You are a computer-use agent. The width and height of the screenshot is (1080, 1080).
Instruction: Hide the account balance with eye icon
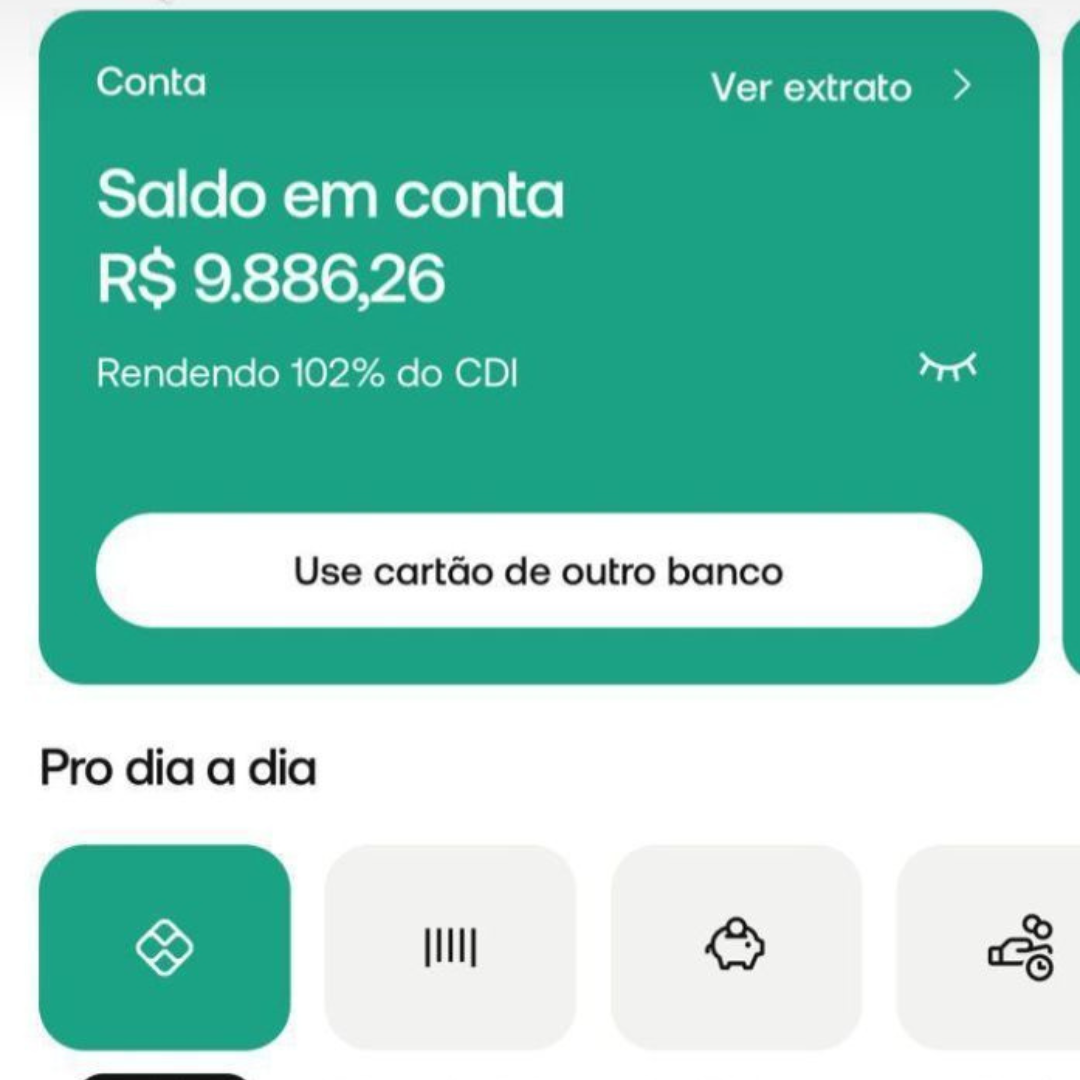point(947,367)
